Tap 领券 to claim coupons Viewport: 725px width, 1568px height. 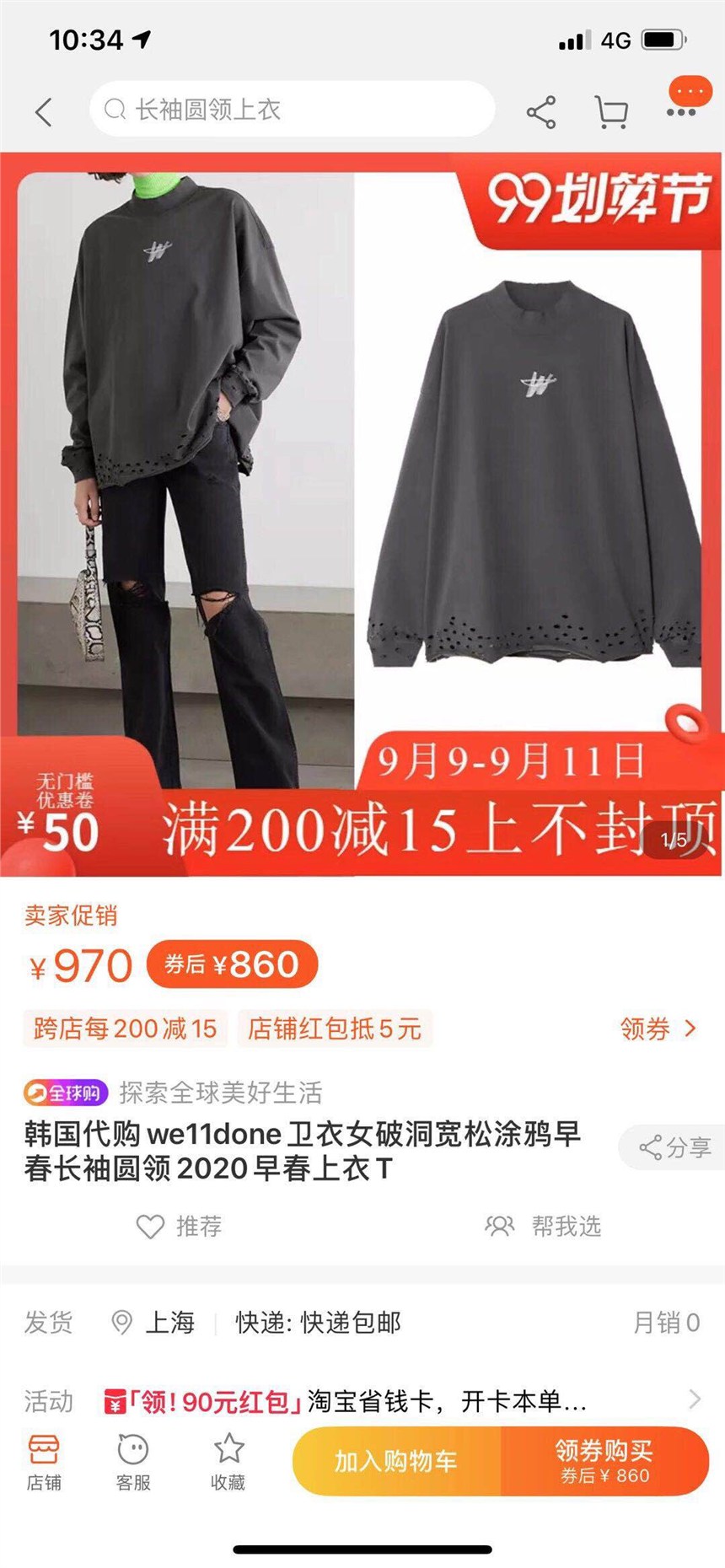[x=658, y=1028]
